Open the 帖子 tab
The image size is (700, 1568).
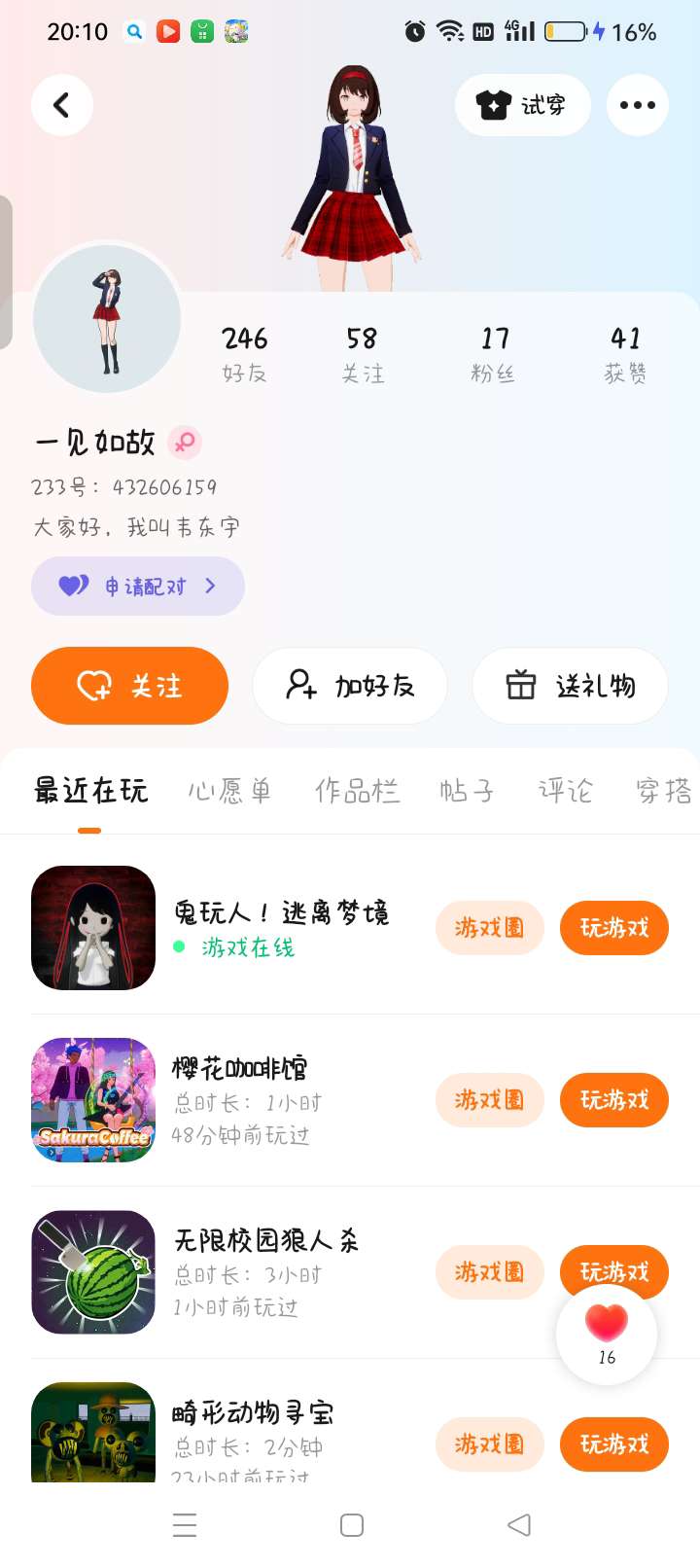[467, 791]
